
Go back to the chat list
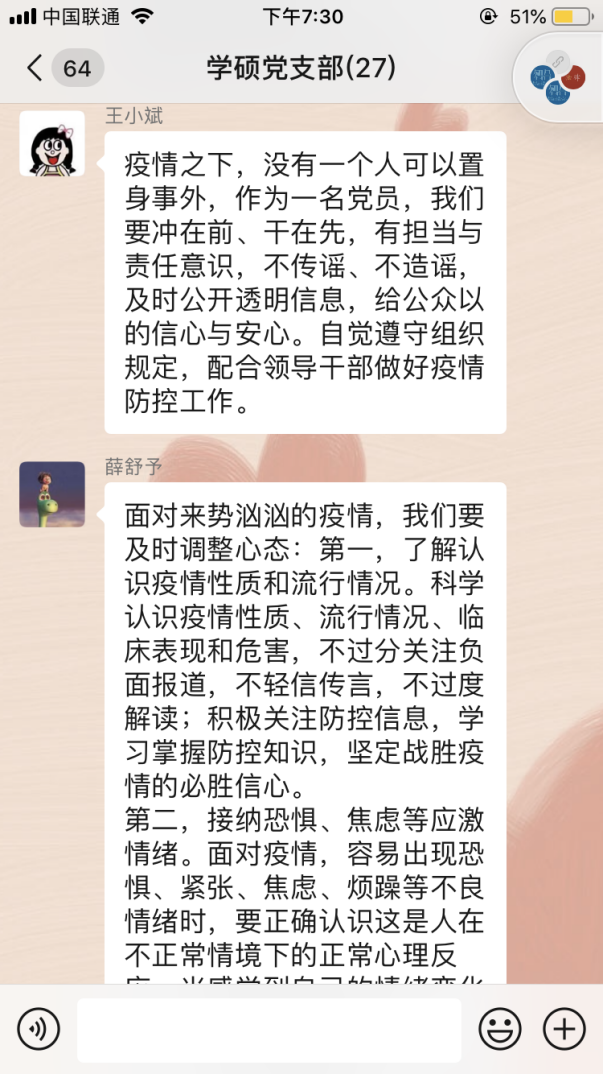tap(36, 68)
